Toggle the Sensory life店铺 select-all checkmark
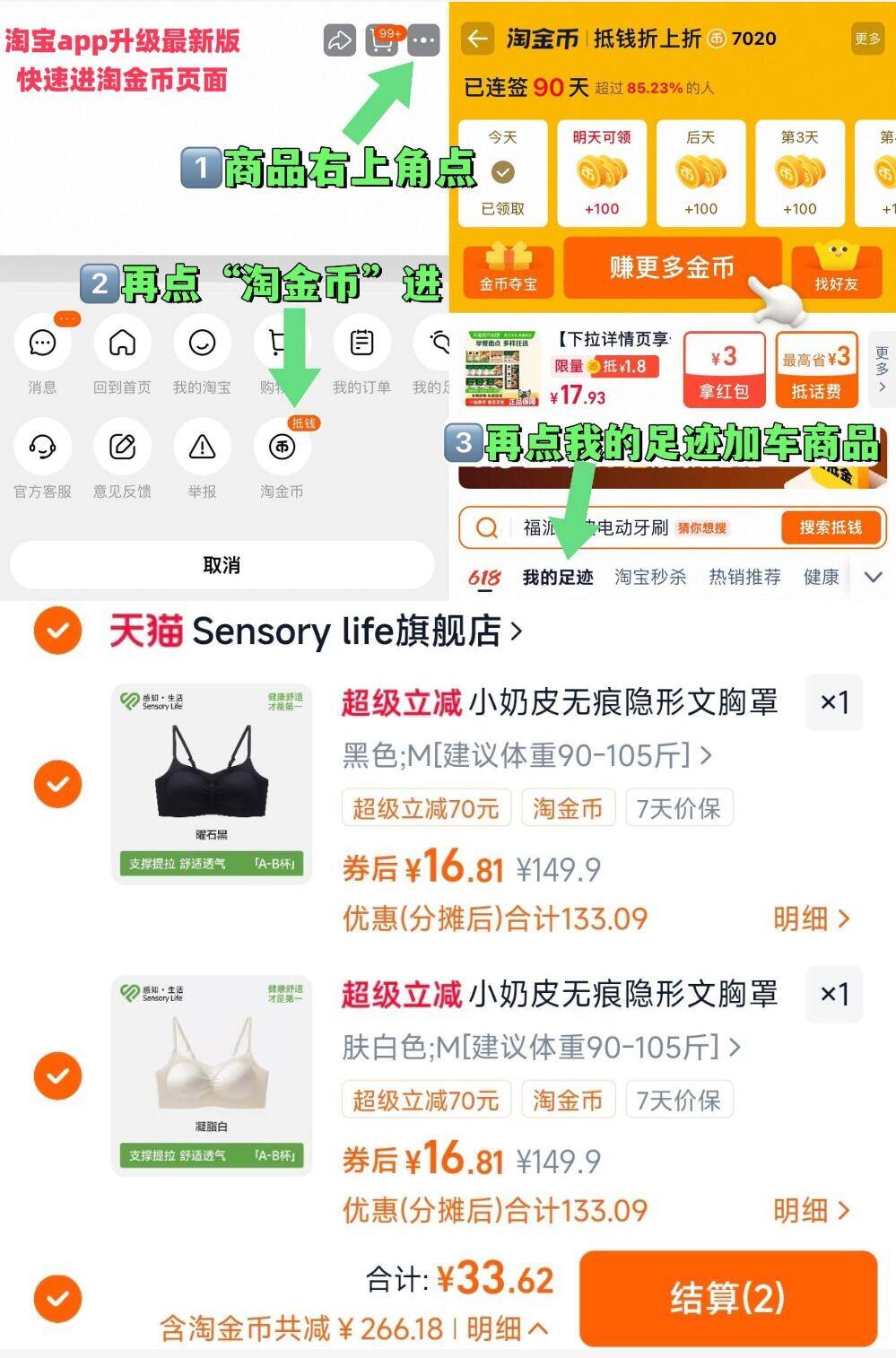This screenshot has width=896, height=1358. click(57, 631)
